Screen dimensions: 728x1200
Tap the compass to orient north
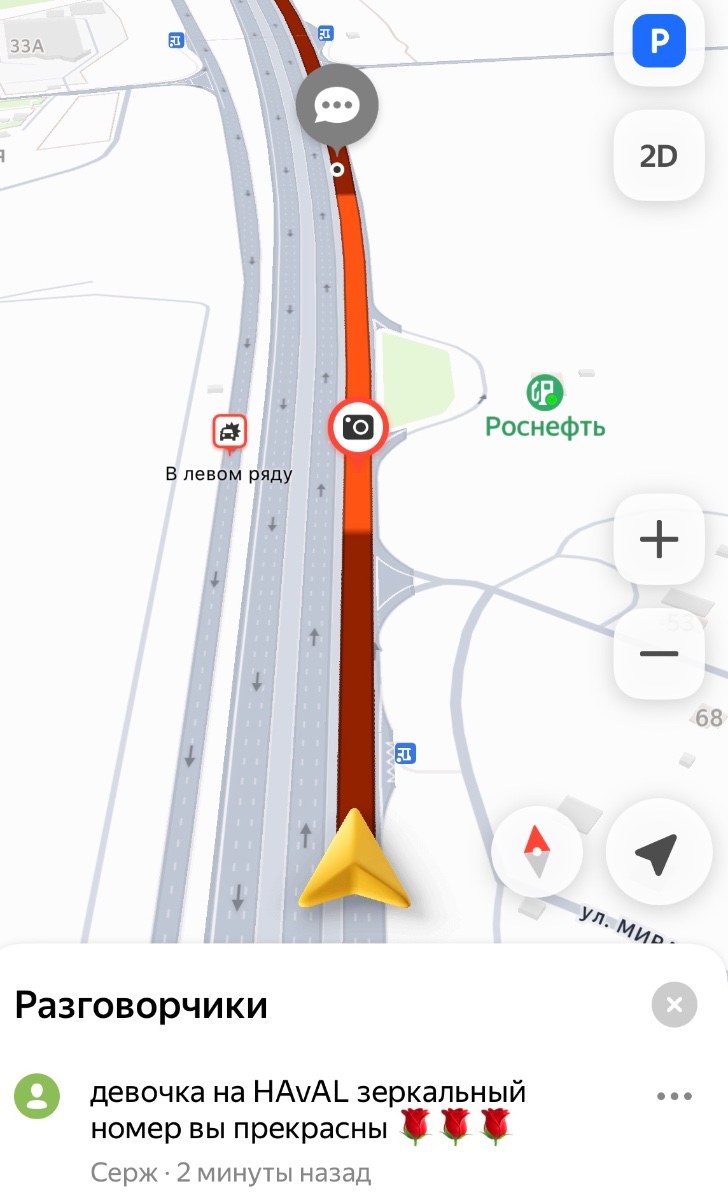537,851
